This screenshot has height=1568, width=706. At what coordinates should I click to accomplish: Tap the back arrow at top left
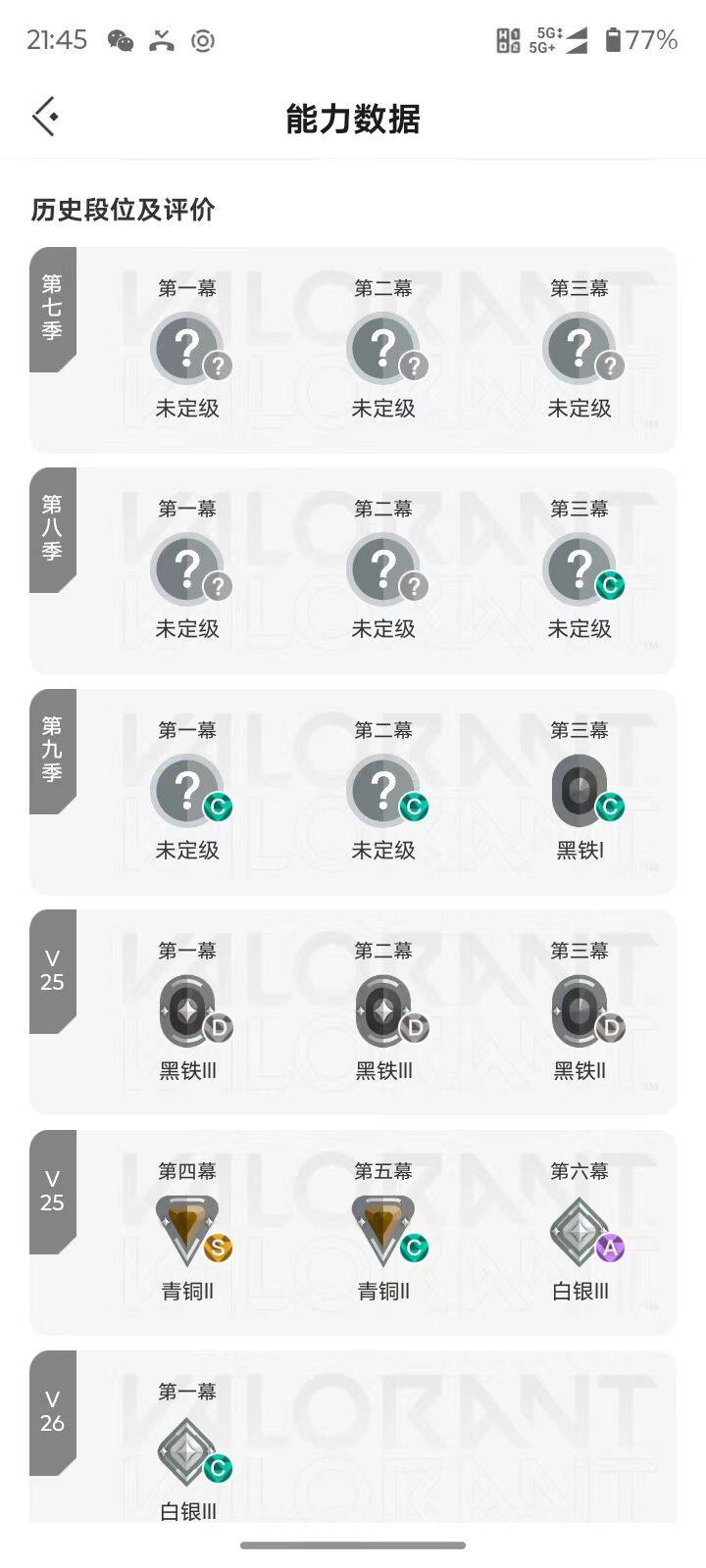44,115
